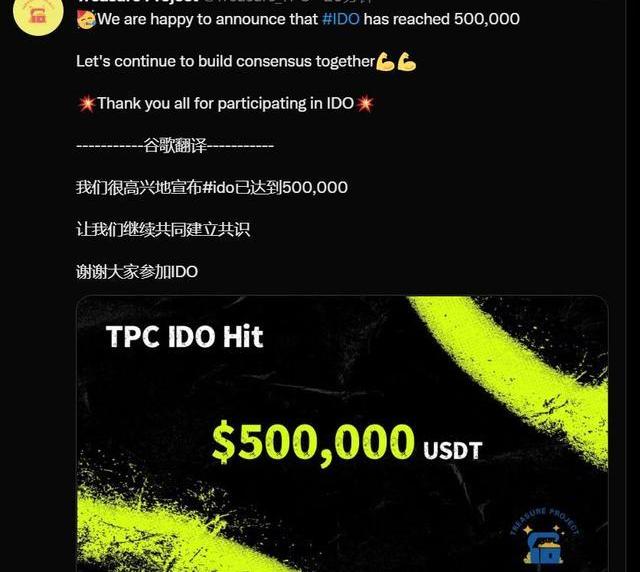Viewport: 640px width, 572px height.
Task: Open the TPC IDO Hit image
Action: (x=342, y=435)
